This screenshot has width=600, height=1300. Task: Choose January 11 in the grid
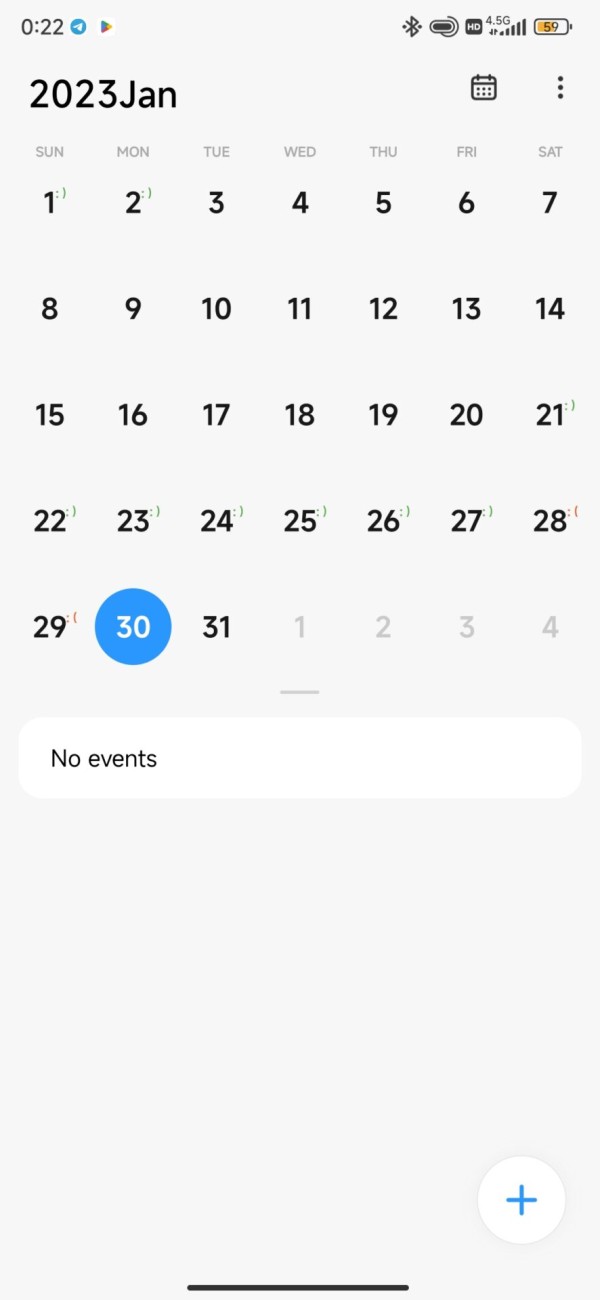[x=300, y=309]
